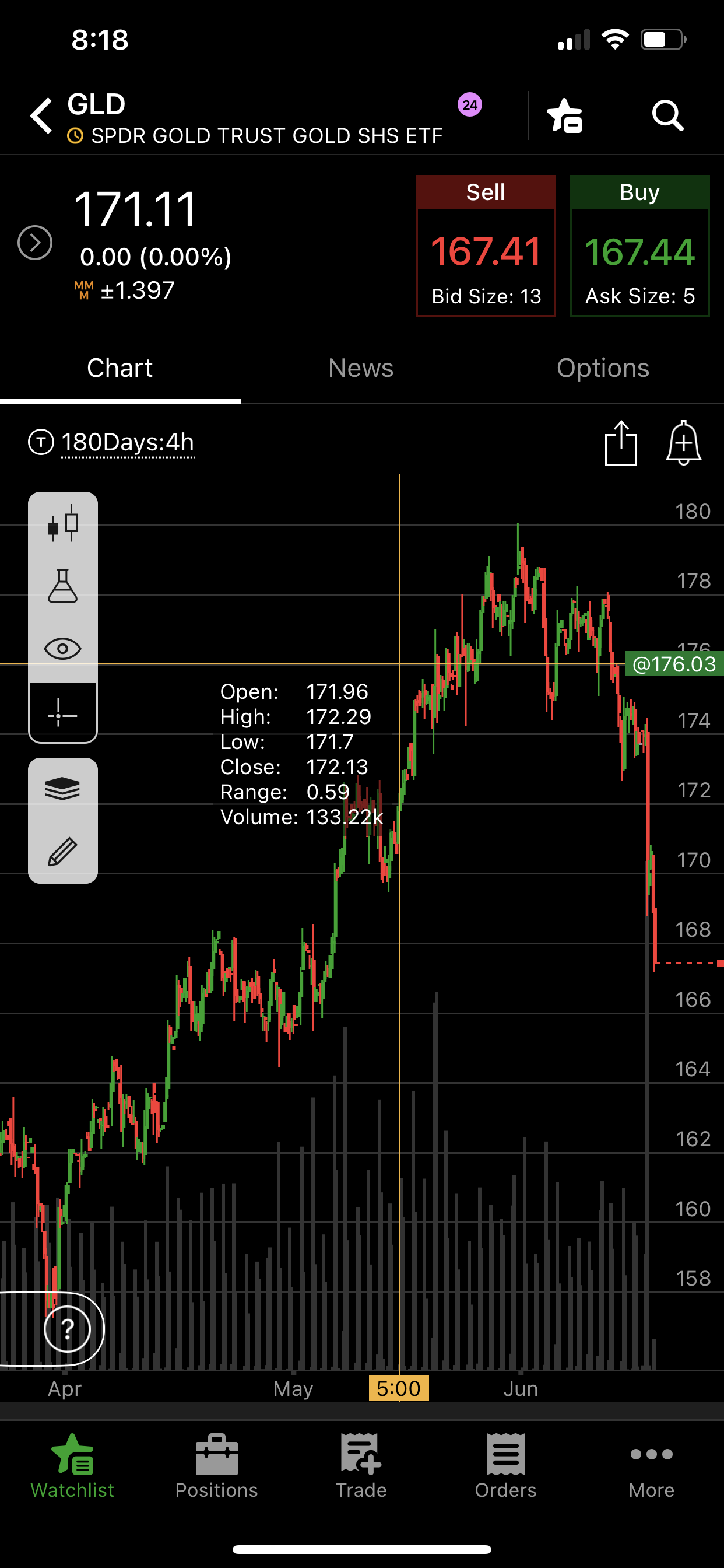Change the candlestick chart style
The height and width of the screenshot is (1568, 724).
(x=63, y=523)
